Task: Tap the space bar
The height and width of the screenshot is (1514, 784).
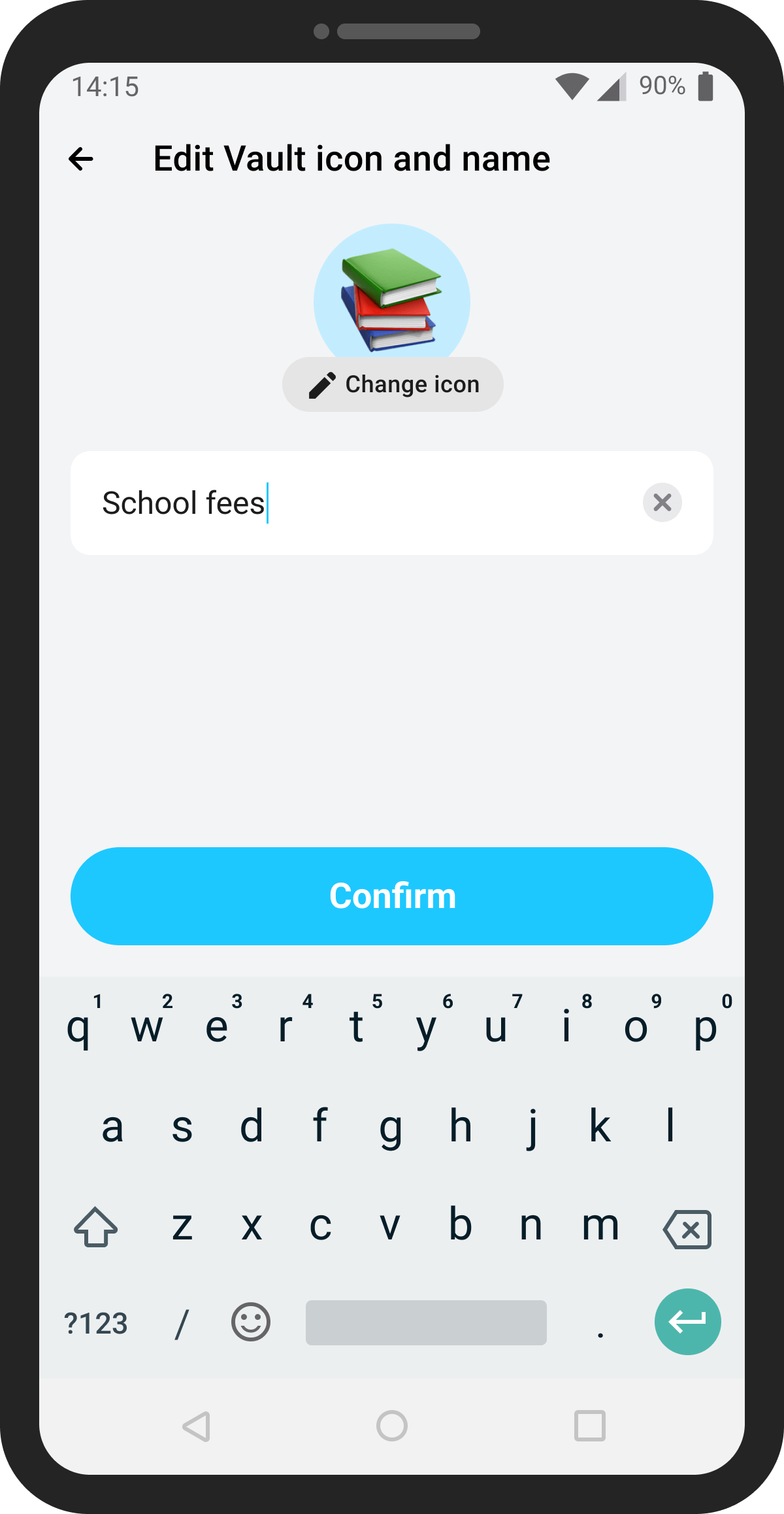Action: coord(426,1322)
